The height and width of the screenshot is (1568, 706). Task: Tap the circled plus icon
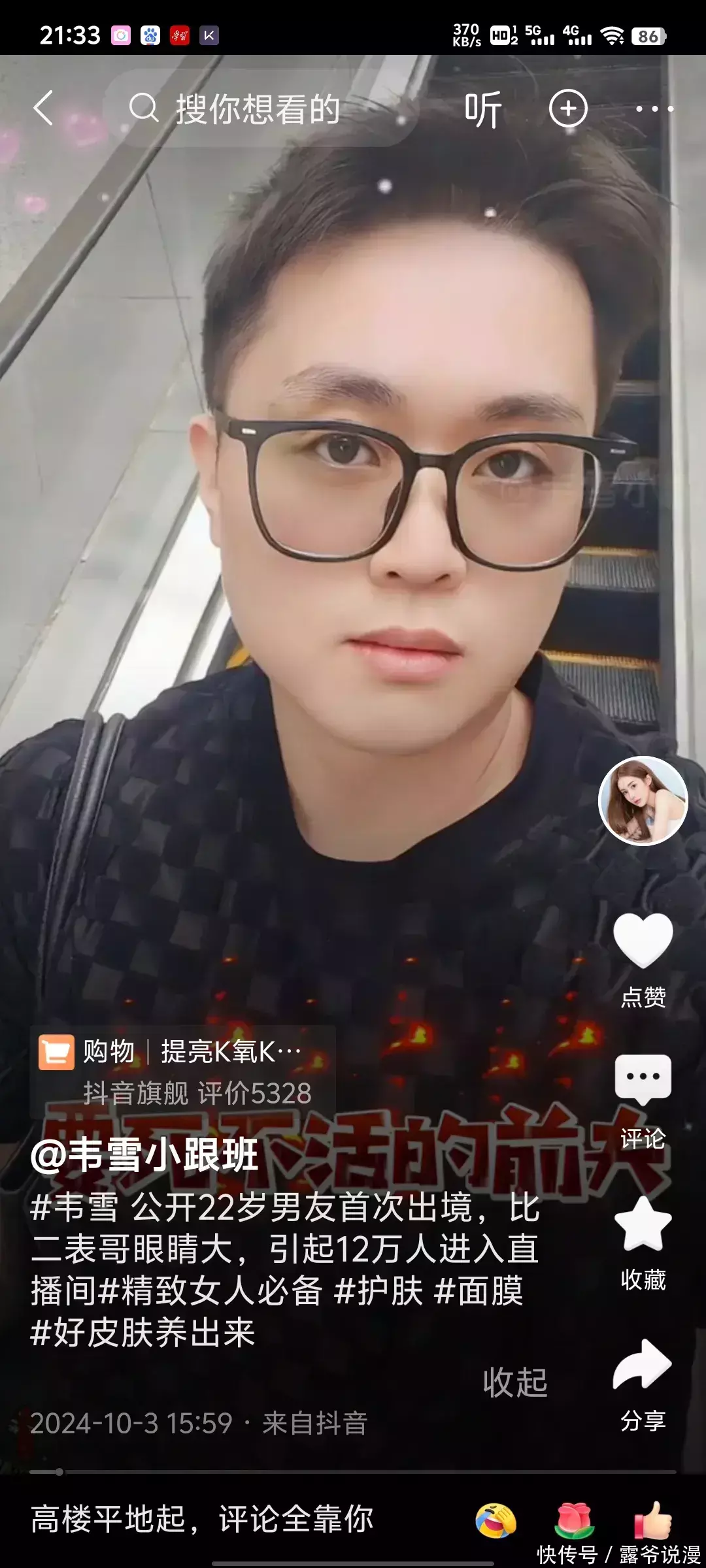(x=568, y=108)
